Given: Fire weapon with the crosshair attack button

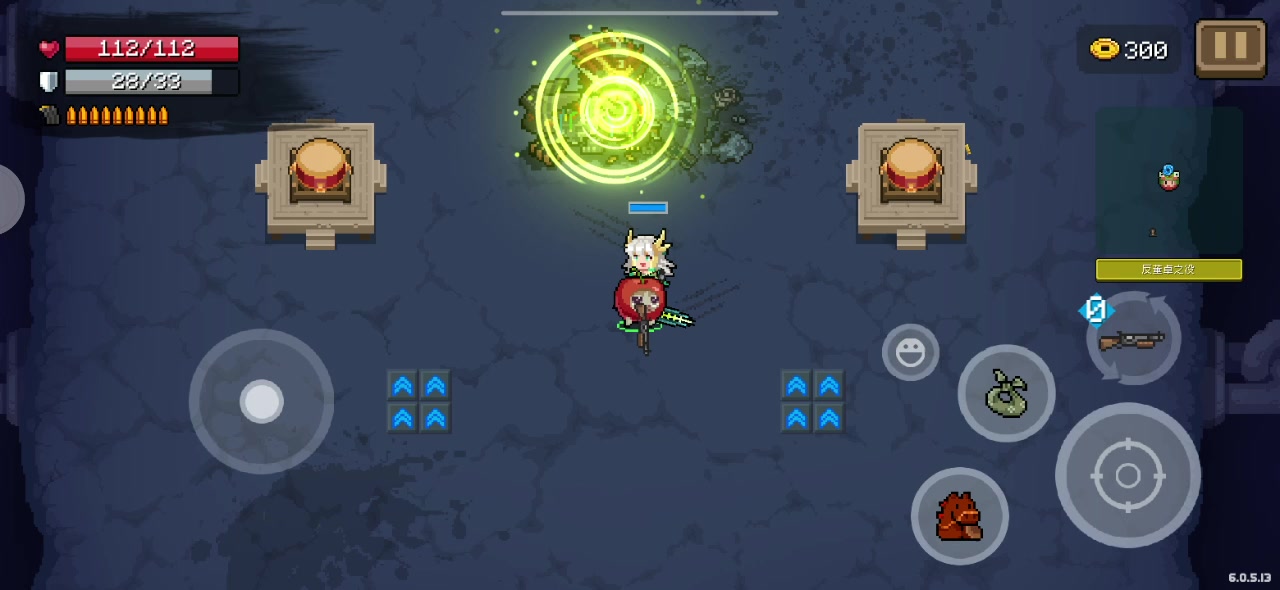Looking at the screenshot, I should tap(1128, 476).
